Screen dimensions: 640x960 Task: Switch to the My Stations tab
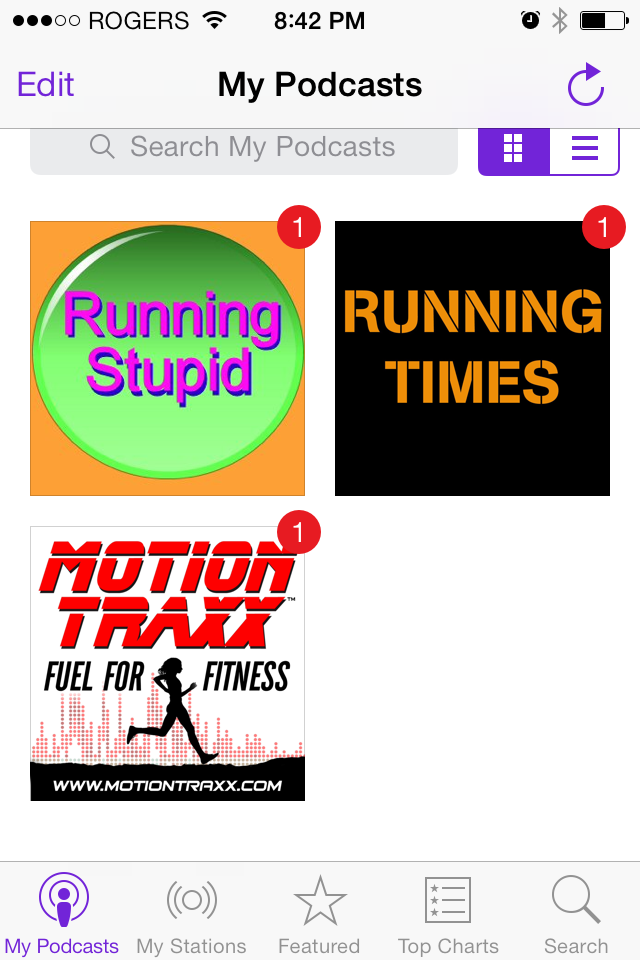191,912
